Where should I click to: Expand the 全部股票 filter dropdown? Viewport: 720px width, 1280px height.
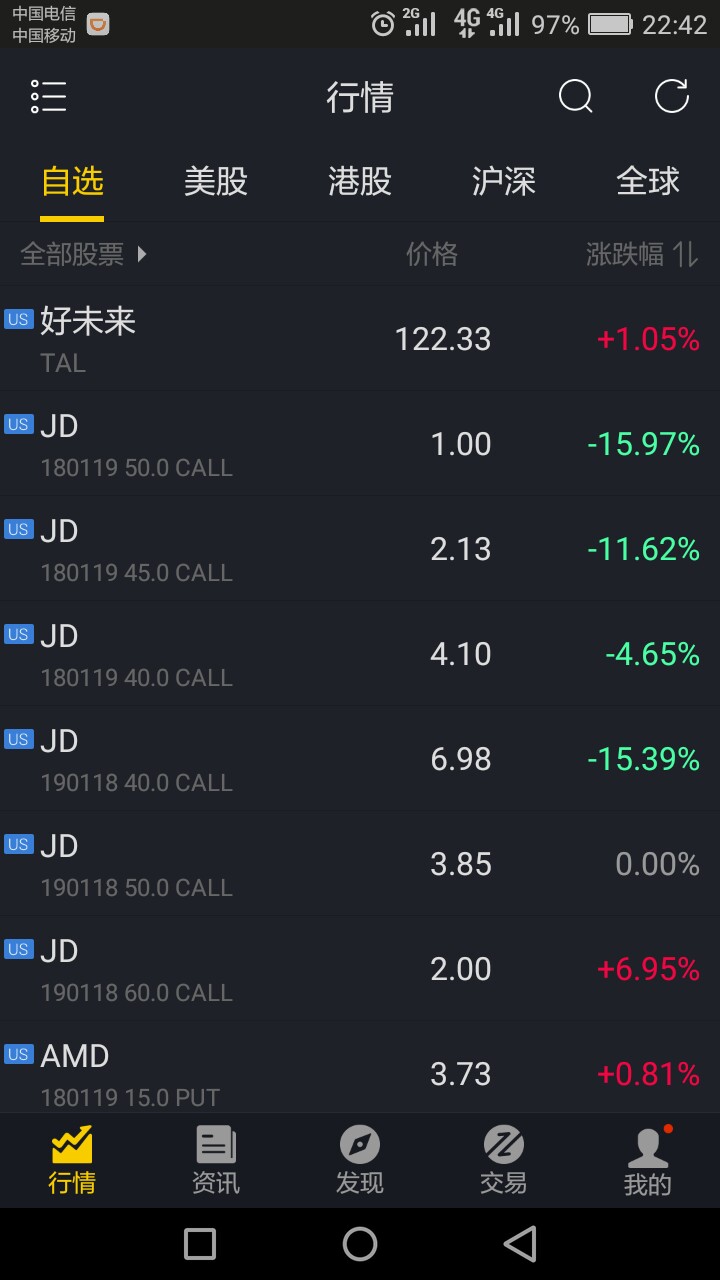(x=84, y=254)
